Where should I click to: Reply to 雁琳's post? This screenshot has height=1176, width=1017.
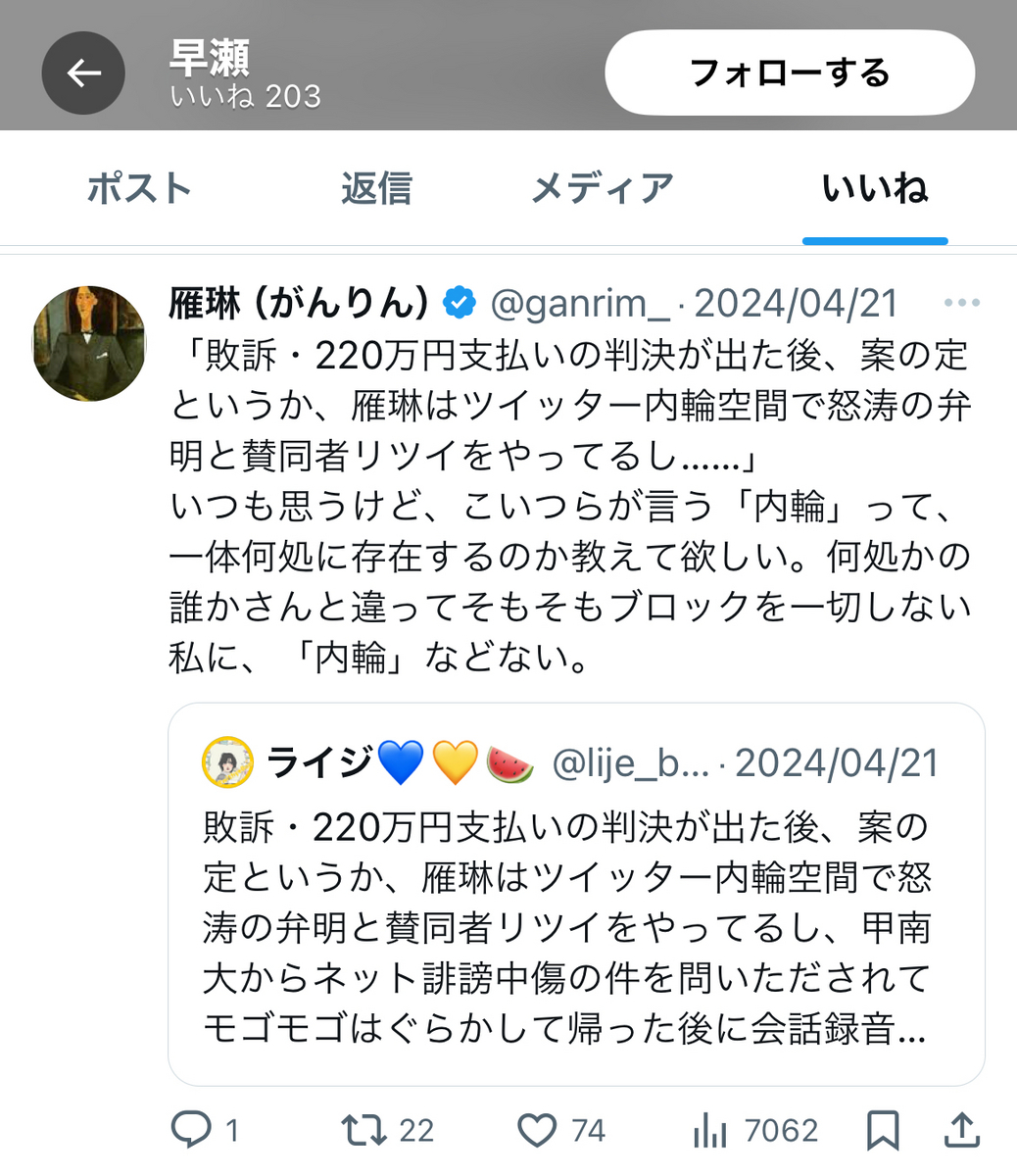[x=191, y=1130]
